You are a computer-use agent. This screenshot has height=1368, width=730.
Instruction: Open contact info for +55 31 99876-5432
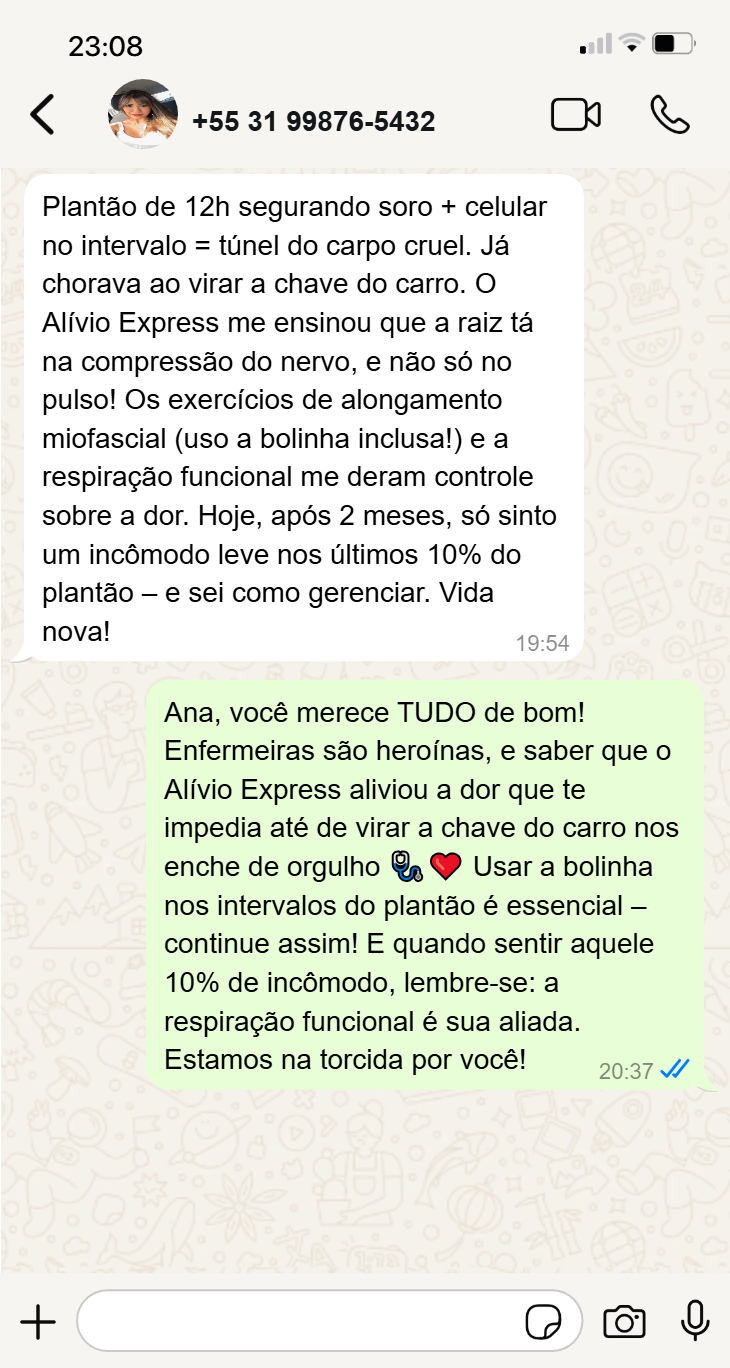313,122
